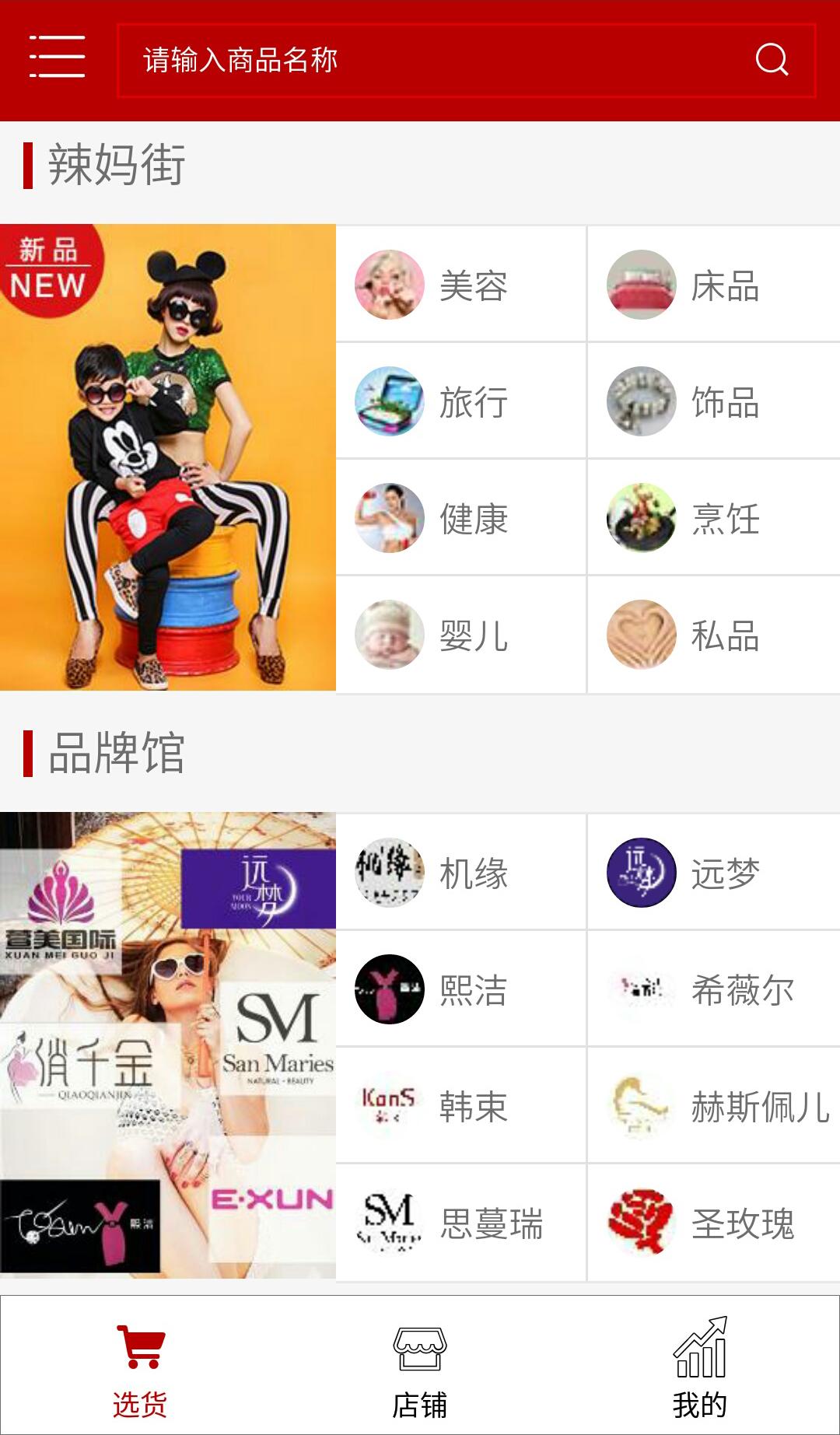This screenshot has height=1435, width=840.
Task: Open the 床品 category
Action: [x=713, y=285]
